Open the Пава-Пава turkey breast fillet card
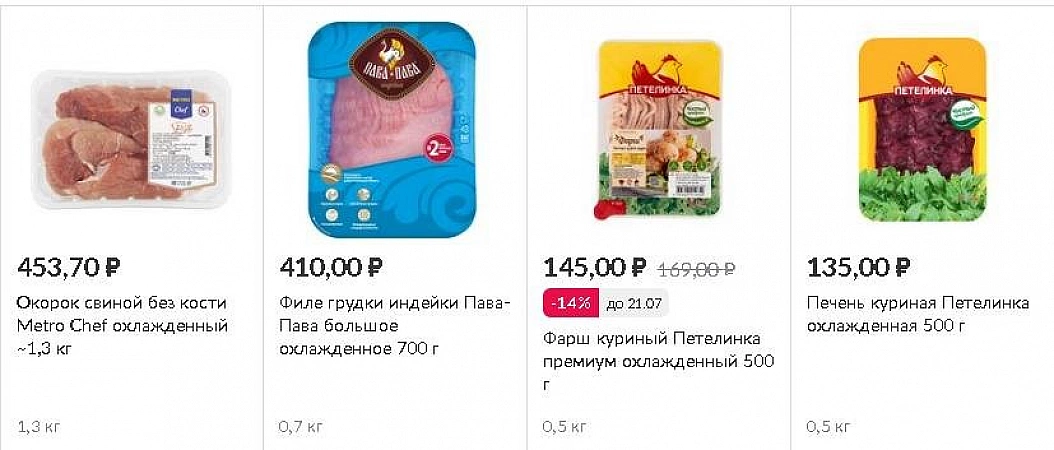1054x450 pixels. pyautogui.click(x=394, y=130)
